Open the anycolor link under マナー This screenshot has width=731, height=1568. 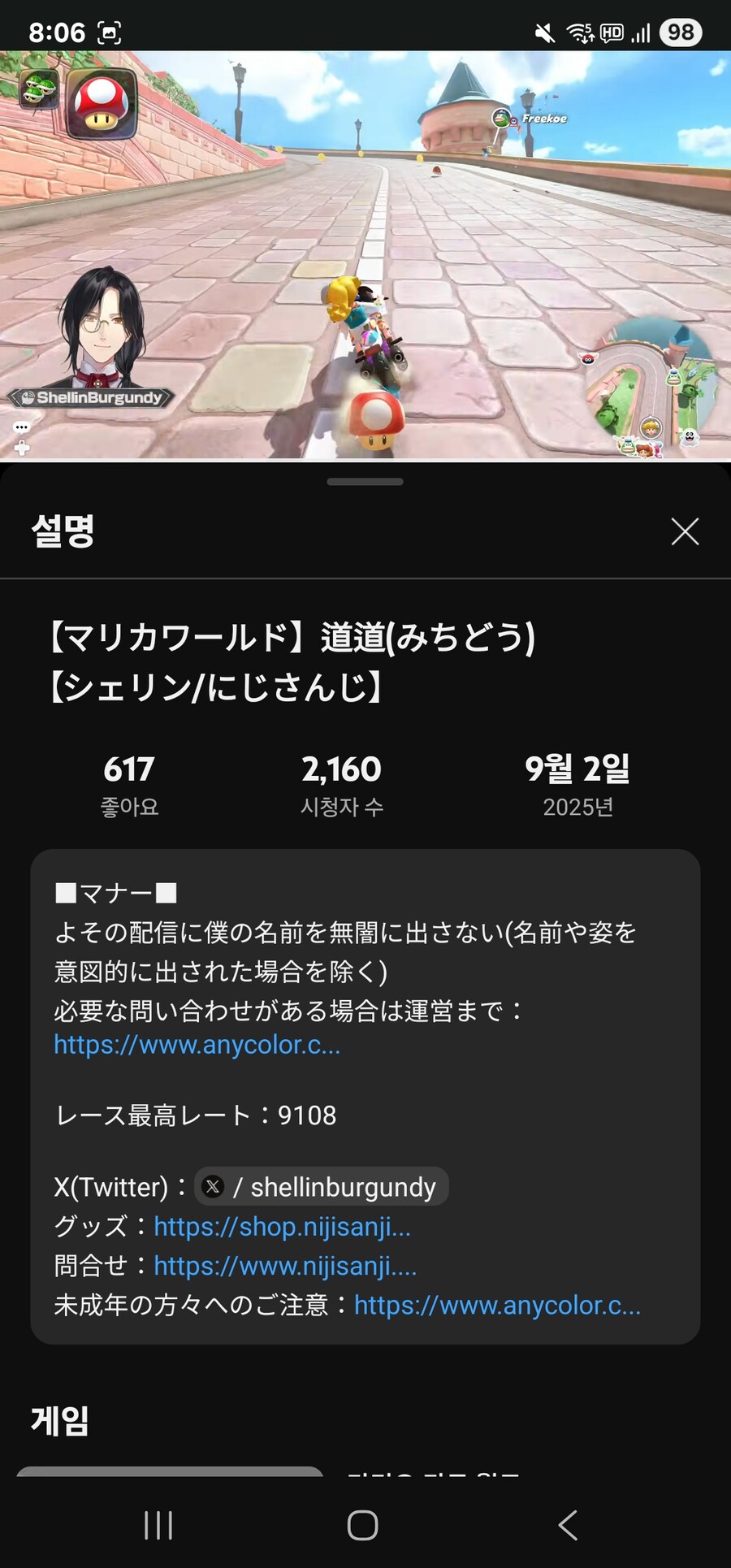(197, 1045)
